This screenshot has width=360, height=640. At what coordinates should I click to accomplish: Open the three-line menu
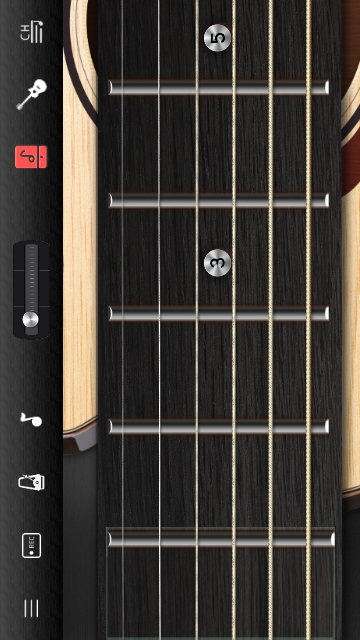(31, 609)
